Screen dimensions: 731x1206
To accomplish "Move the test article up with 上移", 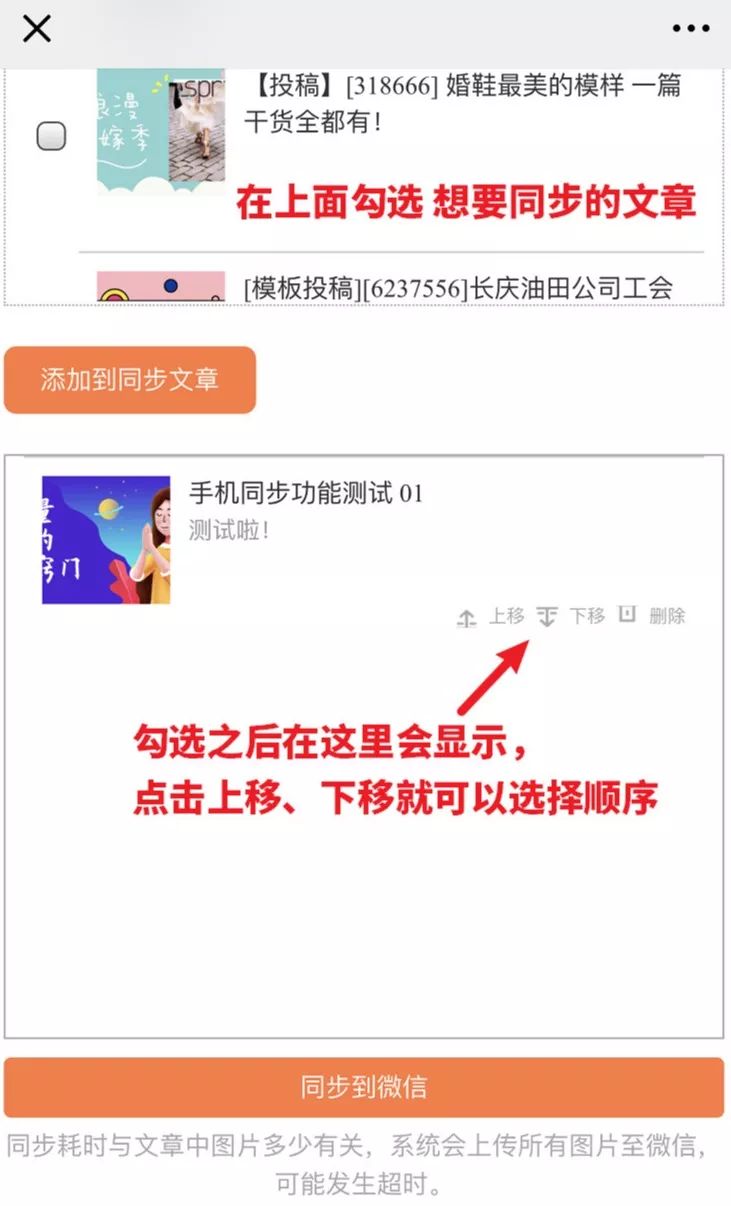I will tap(491, 616).
